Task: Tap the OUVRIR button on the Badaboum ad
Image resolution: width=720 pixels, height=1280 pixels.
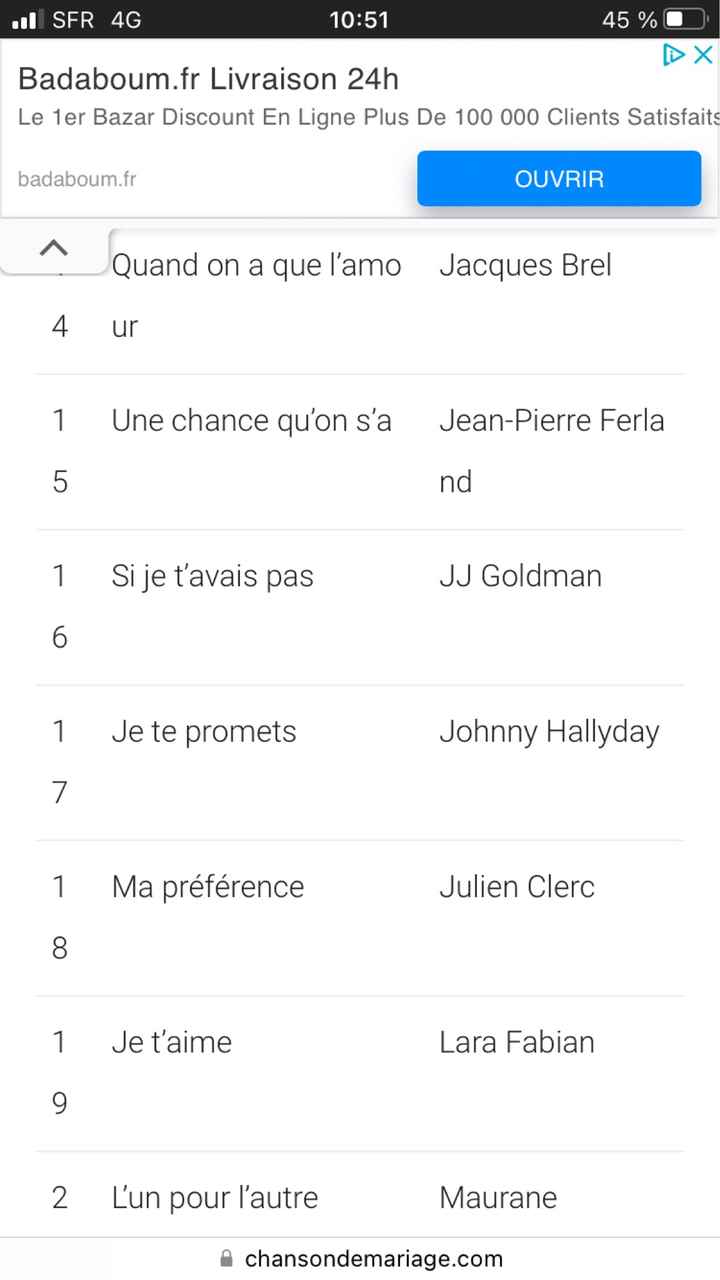Action: click(559, 178)
